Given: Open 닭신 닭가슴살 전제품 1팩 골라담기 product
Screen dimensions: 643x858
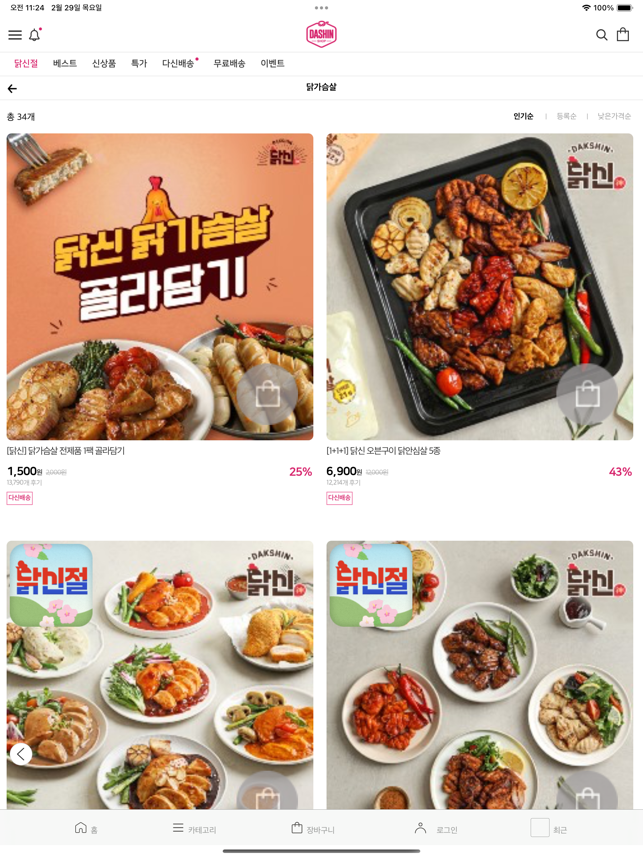Looking at the screenshot, I should coord(160,287).
